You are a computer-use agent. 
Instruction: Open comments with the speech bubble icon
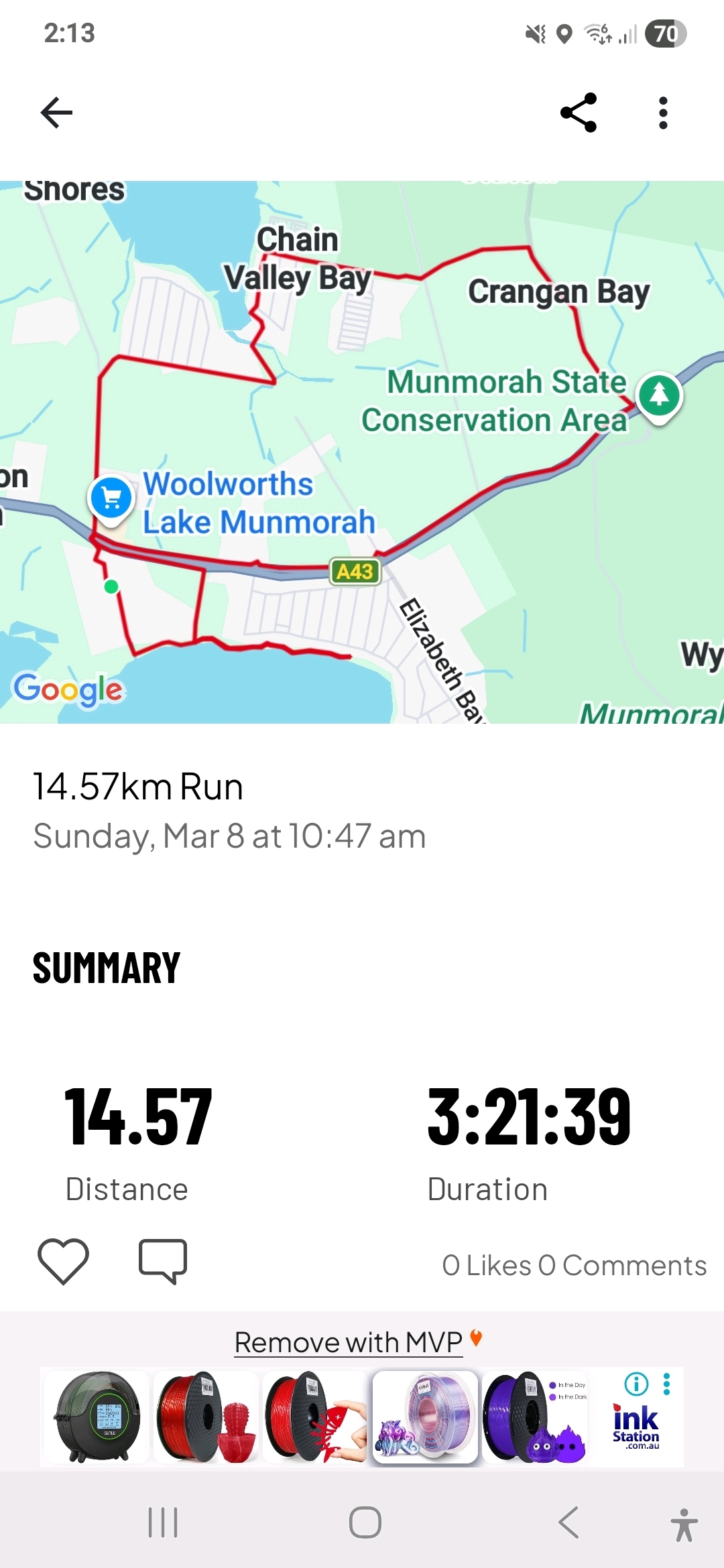coord(162,1261)
